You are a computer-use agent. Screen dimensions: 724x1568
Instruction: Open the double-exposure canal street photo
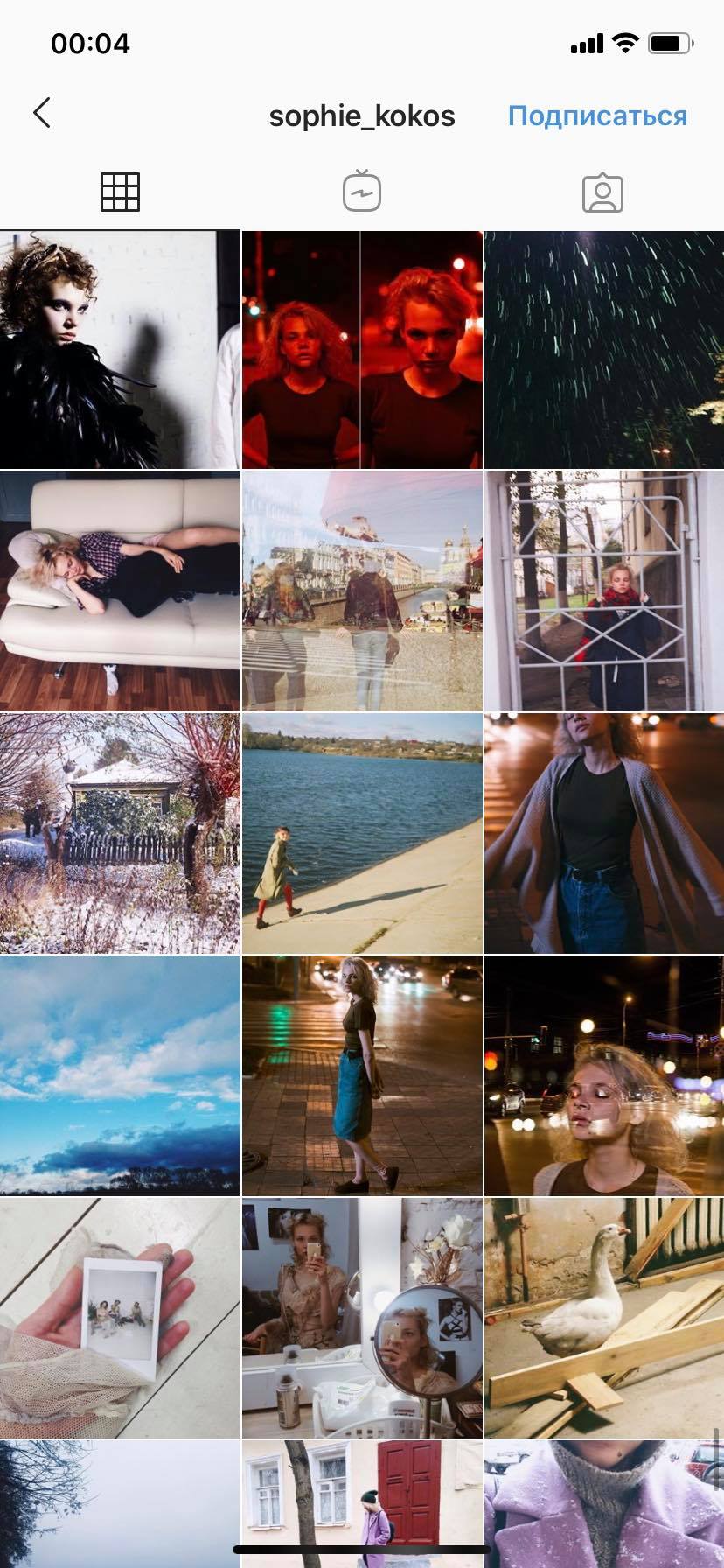click(x=362, y=591)
